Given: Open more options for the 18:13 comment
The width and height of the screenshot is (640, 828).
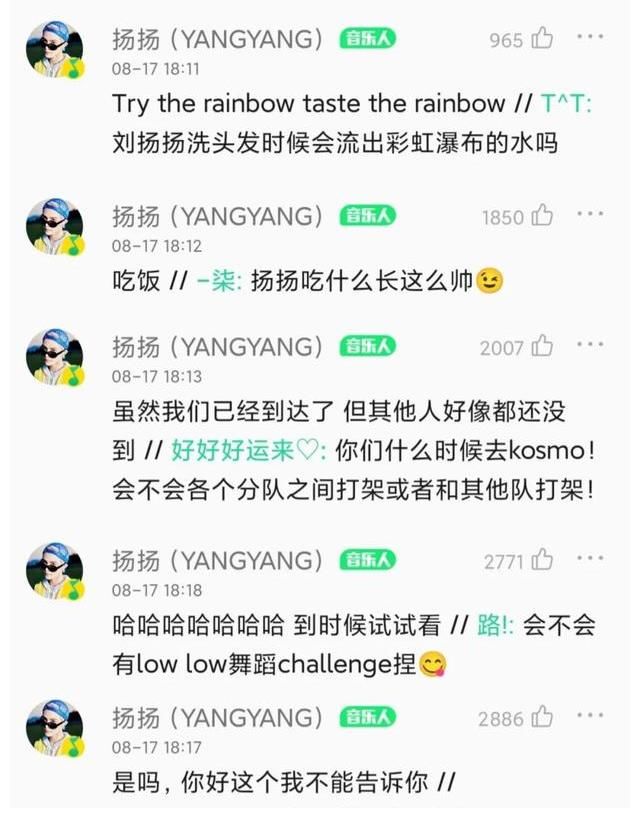Looking at the screenshot, I should (591, 346).
